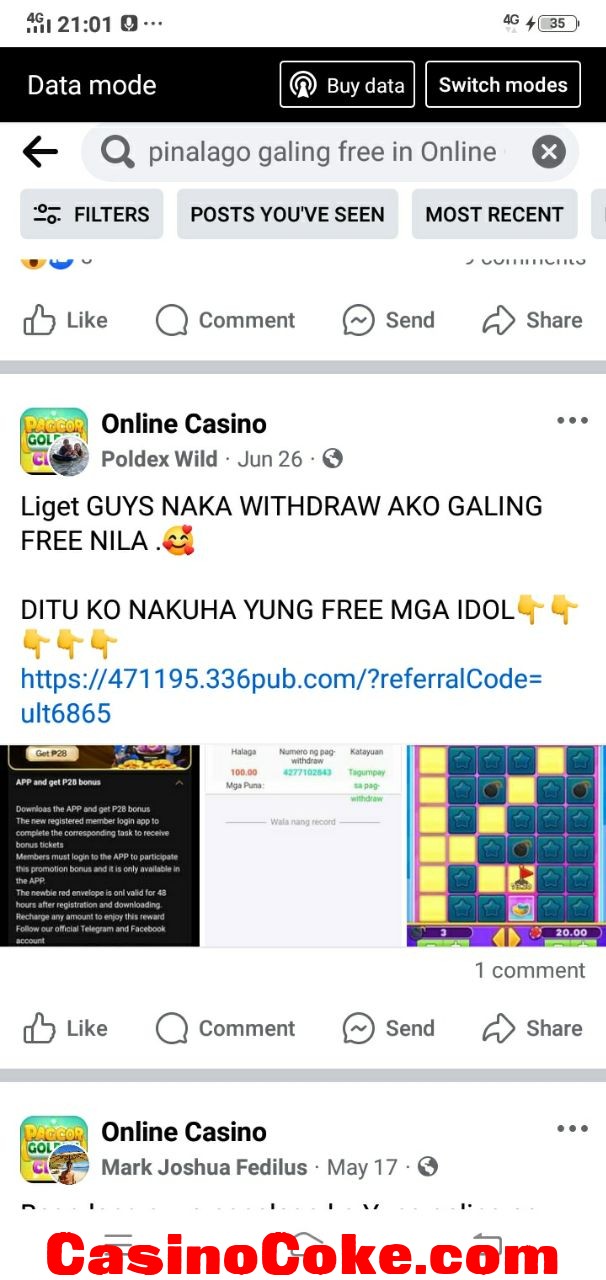
Task: Open overflow menu on Mark Joshua Fedilus's post
Action: click(572, 1129)
